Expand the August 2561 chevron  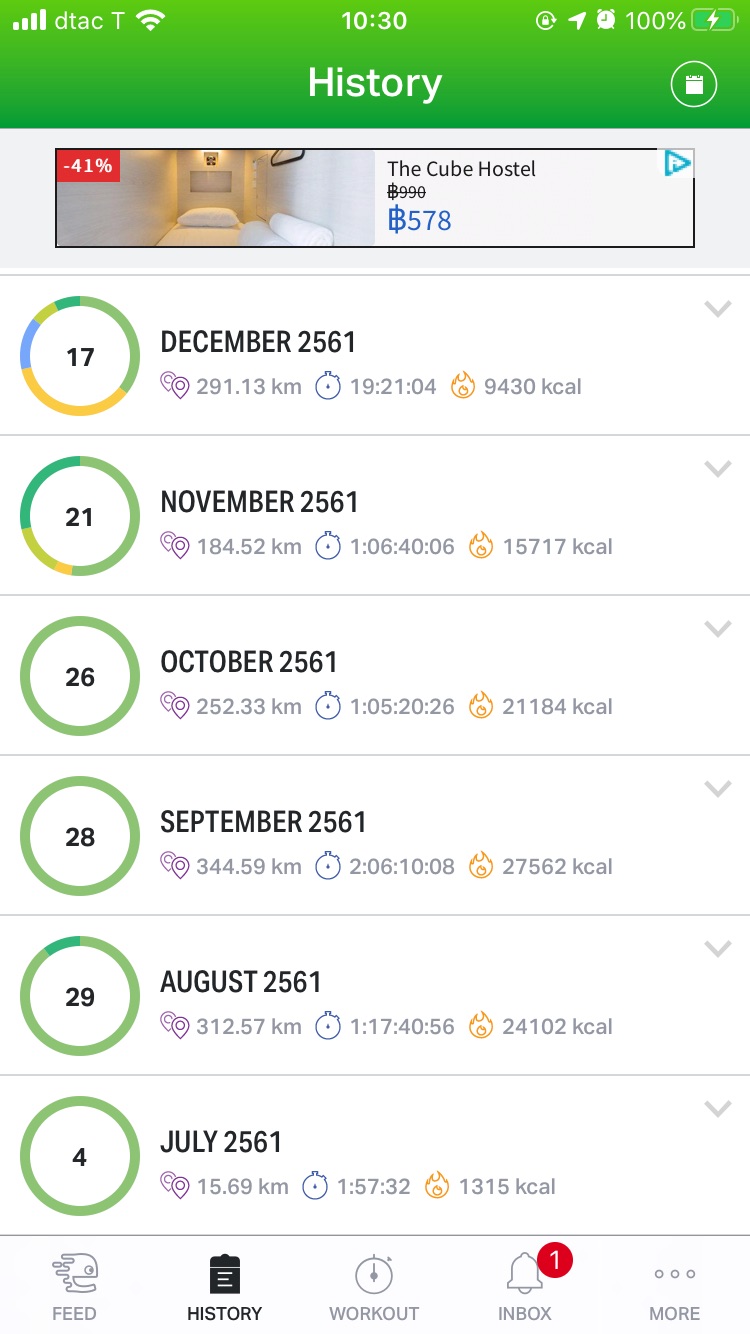[718, 949]
